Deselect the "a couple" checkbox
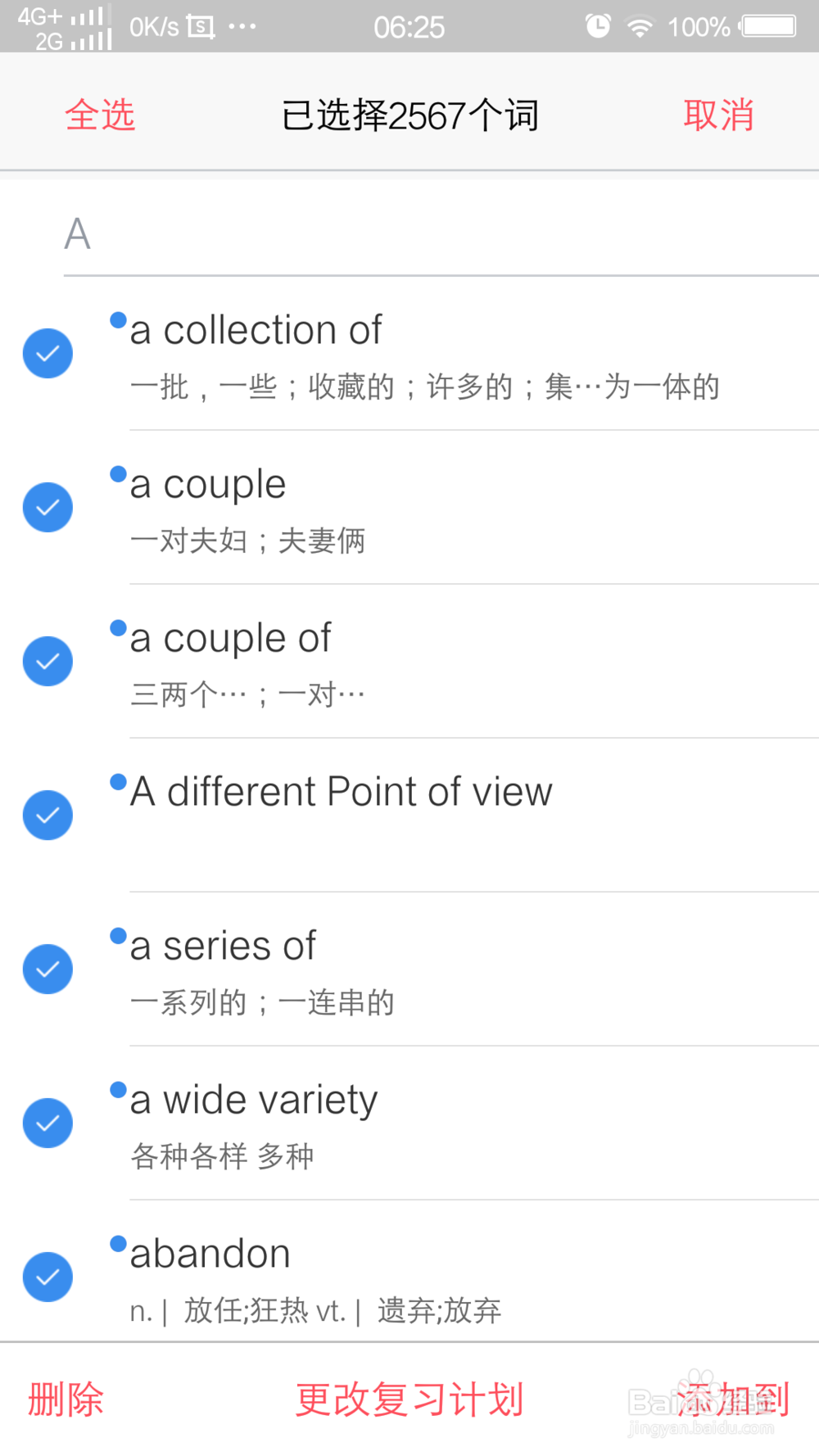 click(48, 507)
